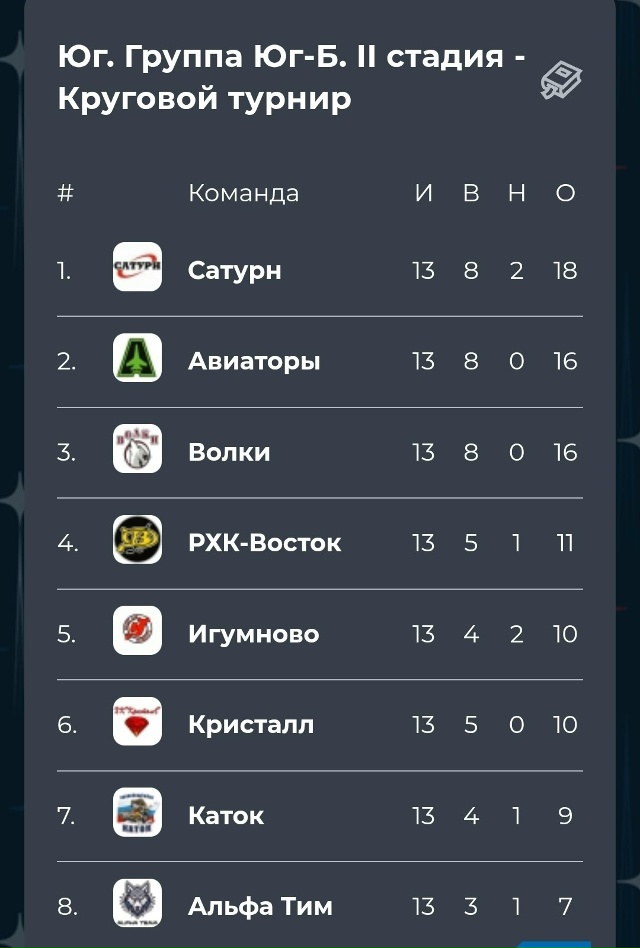View the Игумново team row
Image resolution: width=640 pixels, height=948 pixels.
253,634
